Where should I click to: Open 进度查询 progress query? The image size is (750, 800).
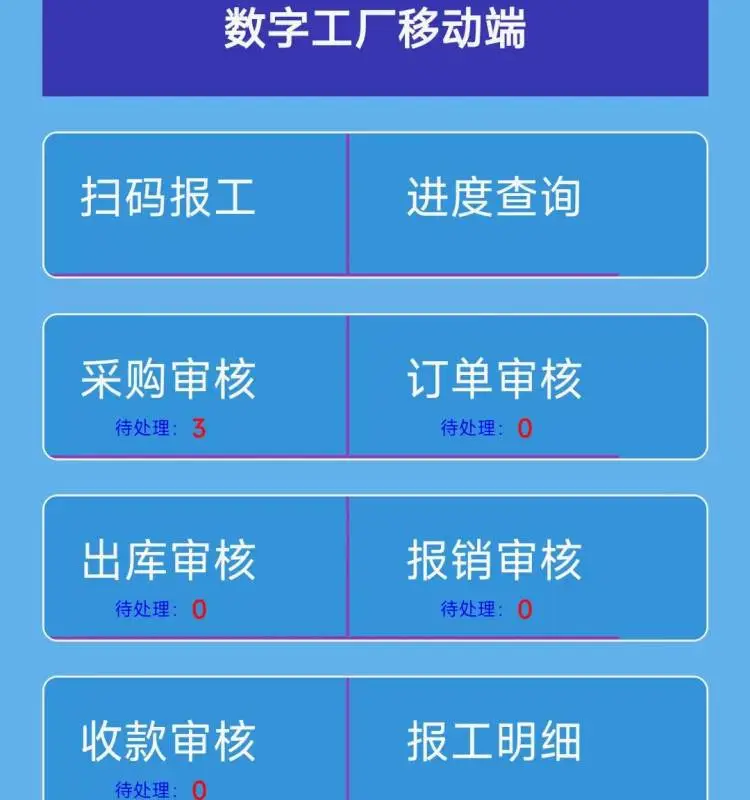[528, 205]
